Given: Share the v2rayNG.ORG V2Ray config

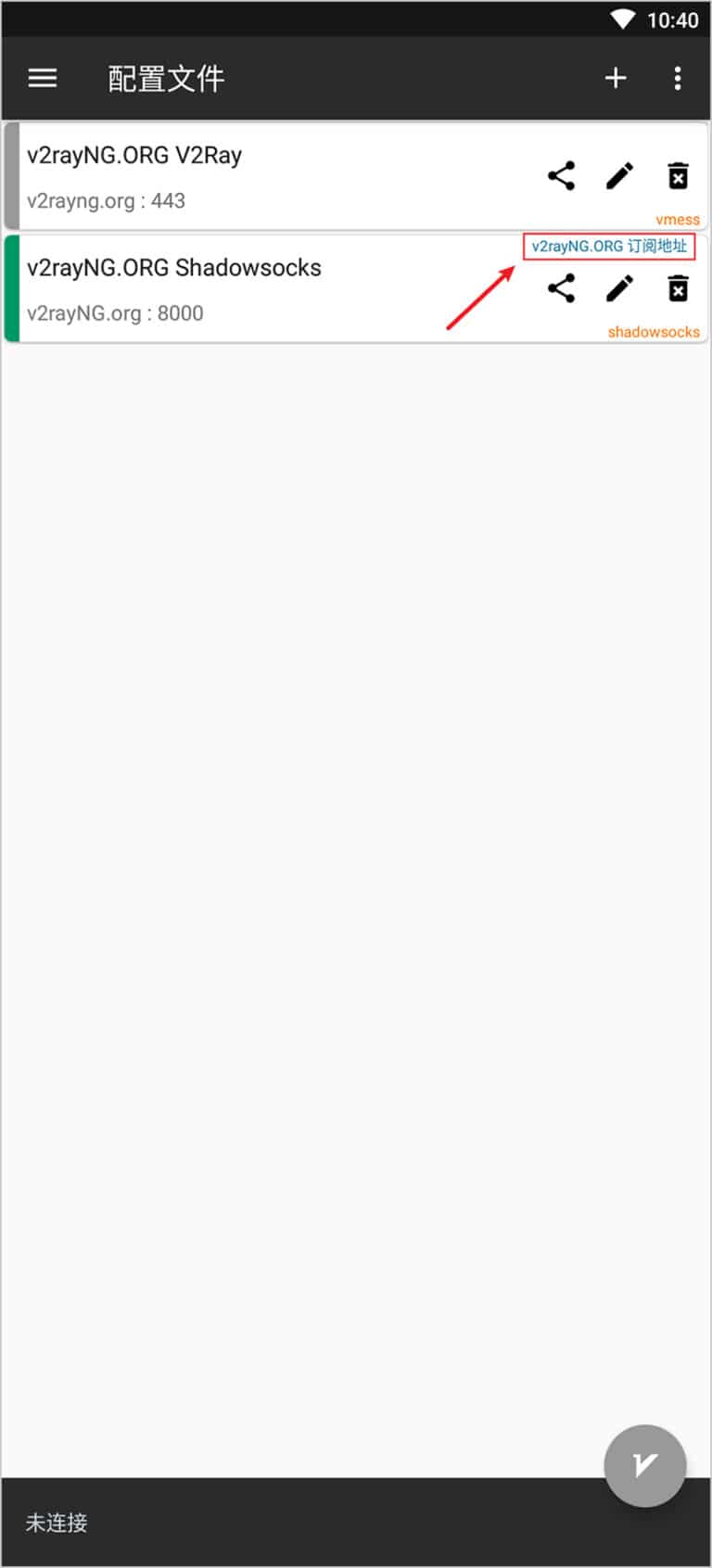Looking at the screenshot, I should pyautogui.click(x=561, y=175).
